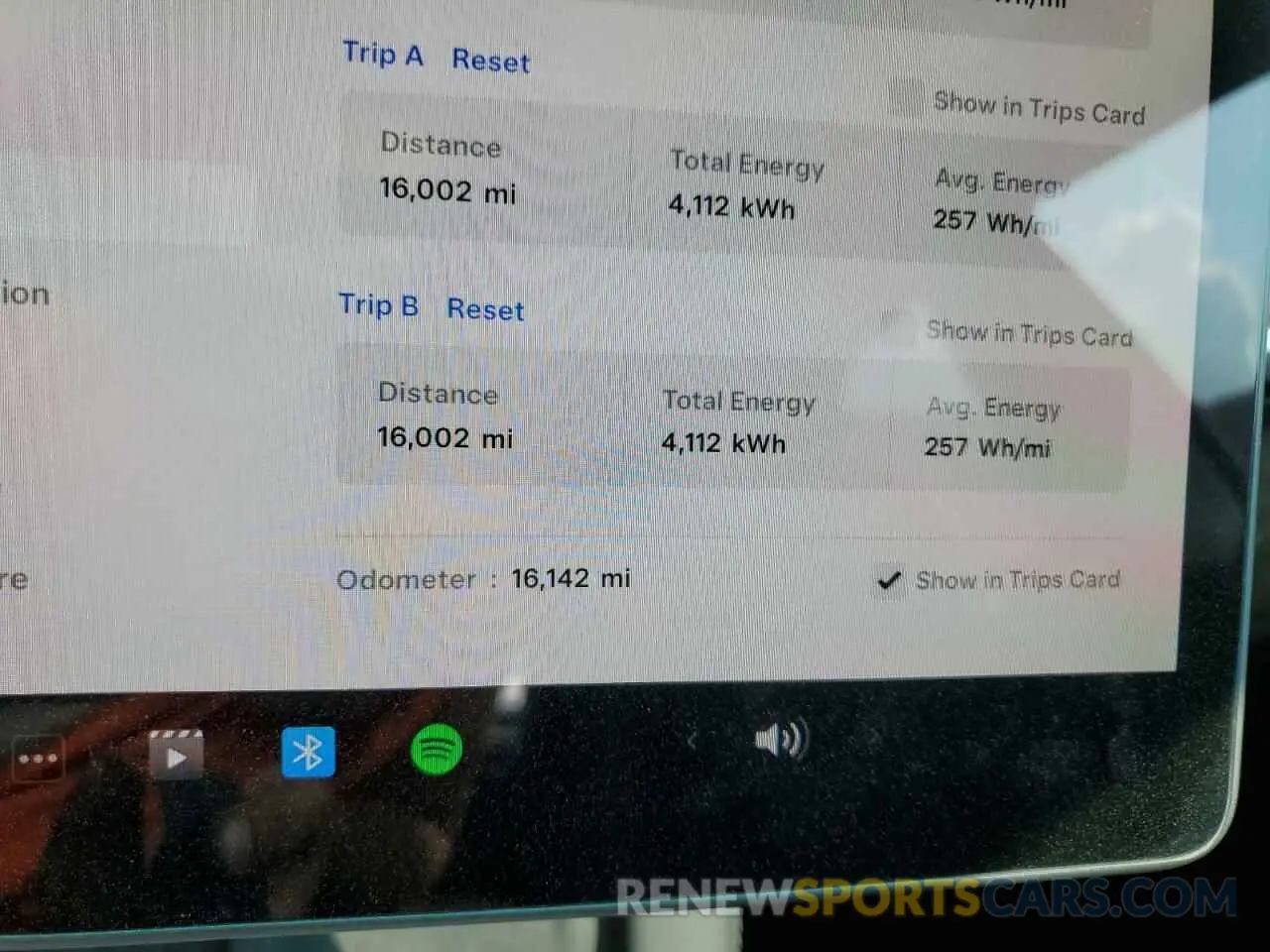Image resolution: width=1270 pixels, height=952 pixels.
Task: Open the Theater video app
Action: click(x=176, y=756)
